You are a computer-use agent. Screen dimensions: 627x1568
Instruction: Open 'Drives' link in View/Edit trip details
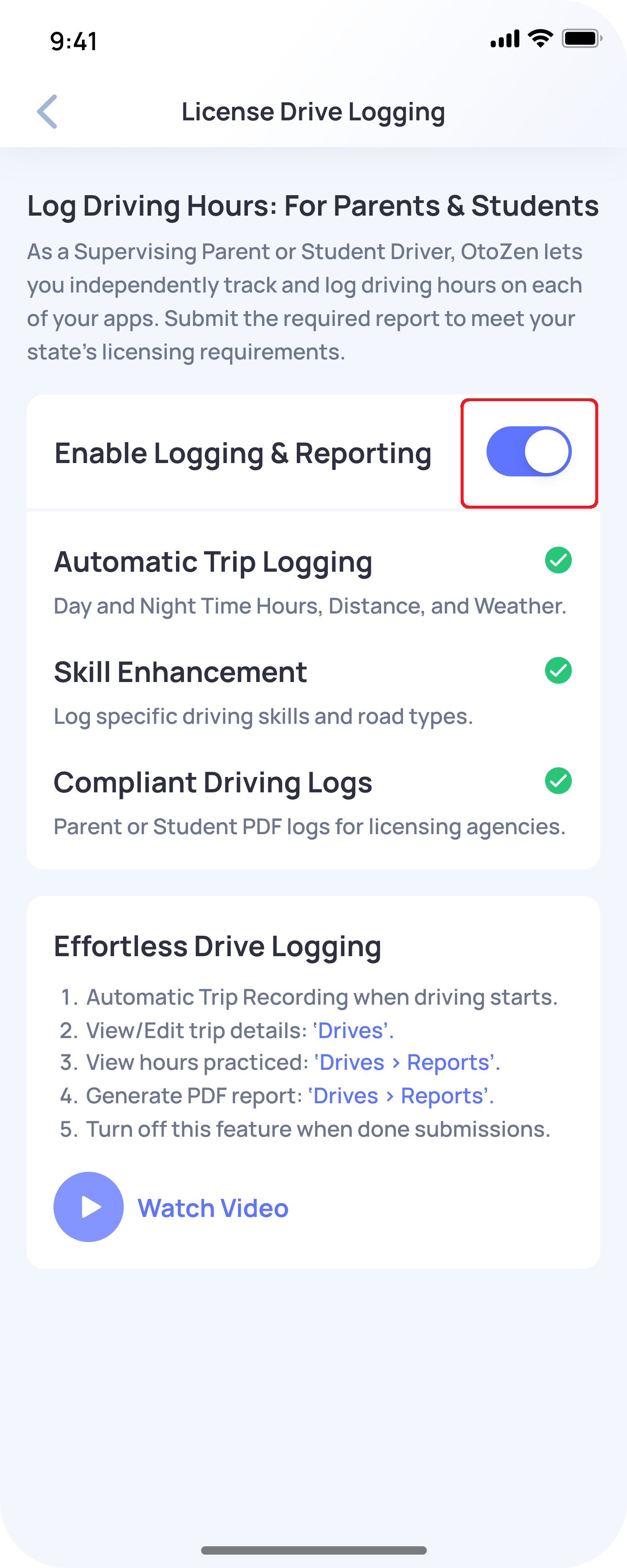[353, 1031]
